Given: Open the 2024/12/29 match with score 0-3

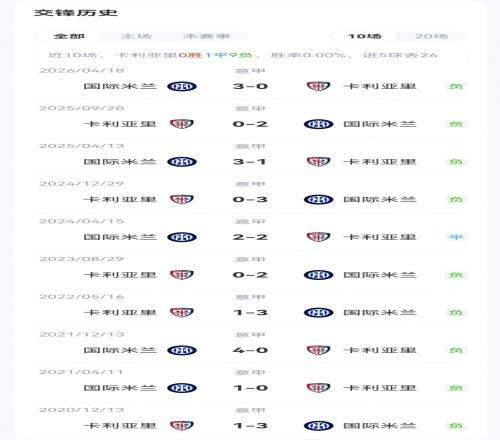Looking at the screenshot, I should pyautogui.click(x=250, y=195).
